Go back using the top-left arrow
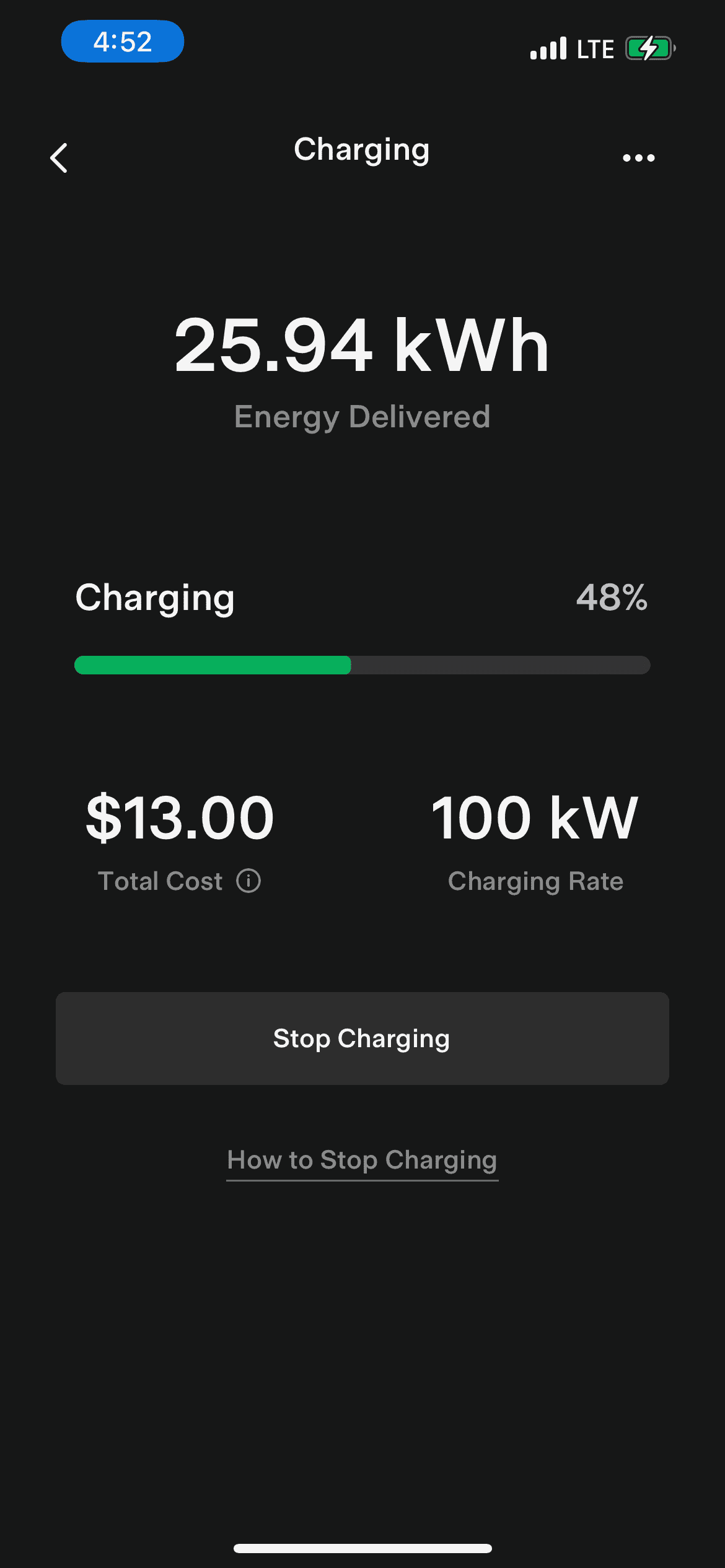 click(59, 158)
